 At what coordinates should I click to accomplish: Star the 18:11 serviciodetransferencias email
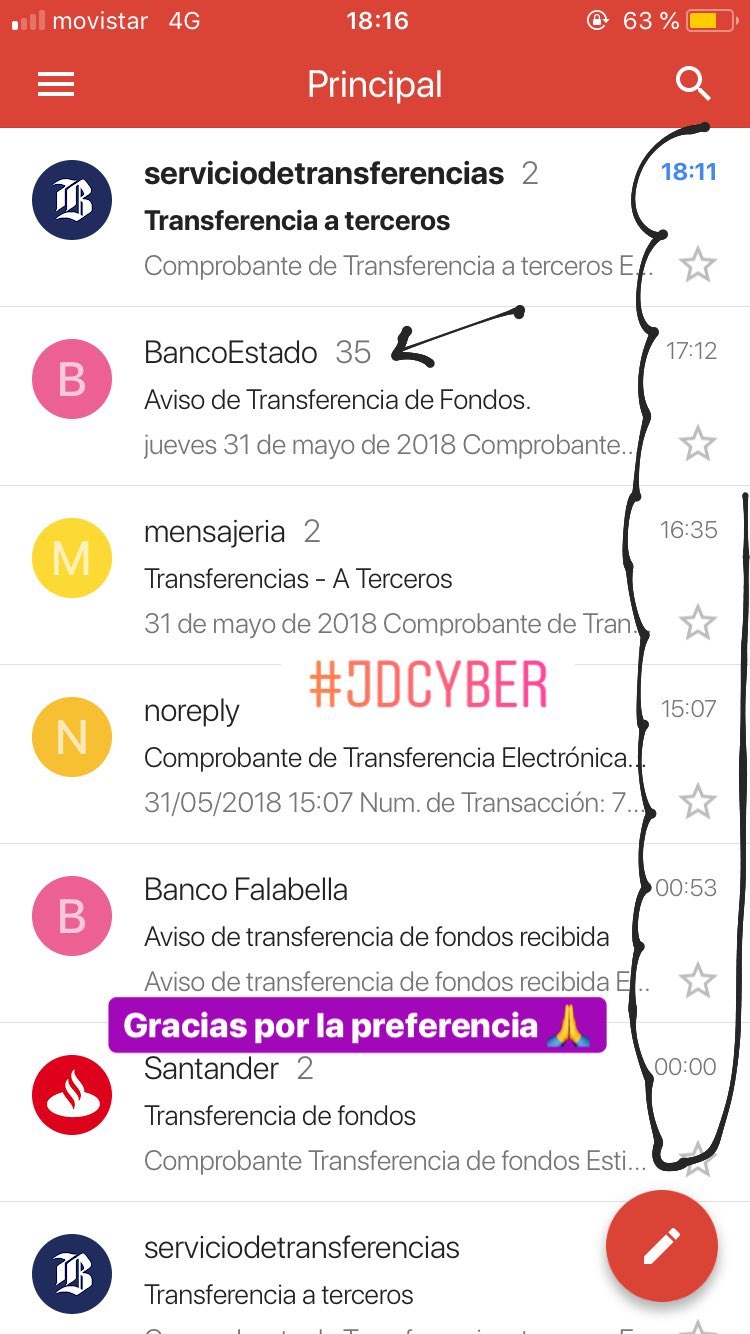pos(698,265)
